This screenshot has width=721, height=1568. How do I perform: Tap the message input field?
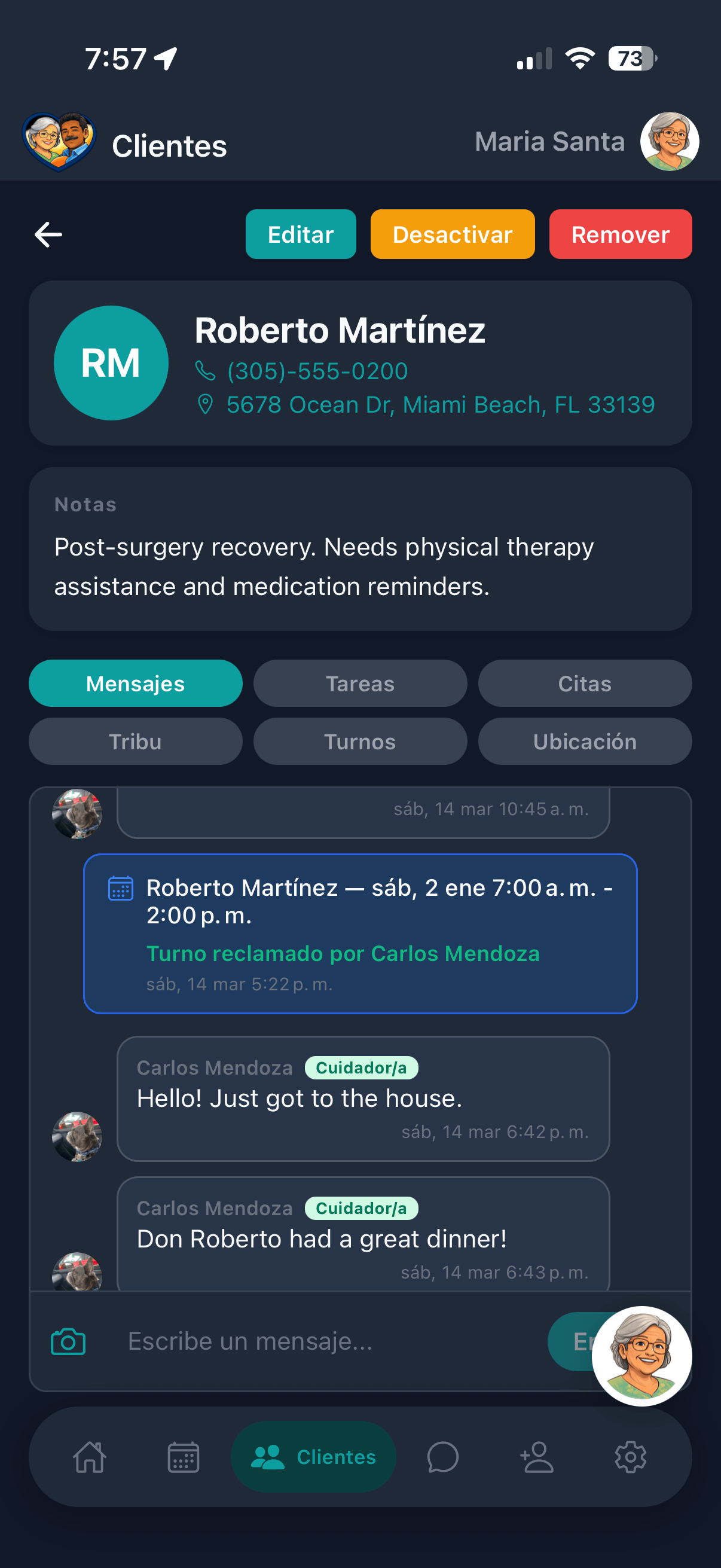274,1340
